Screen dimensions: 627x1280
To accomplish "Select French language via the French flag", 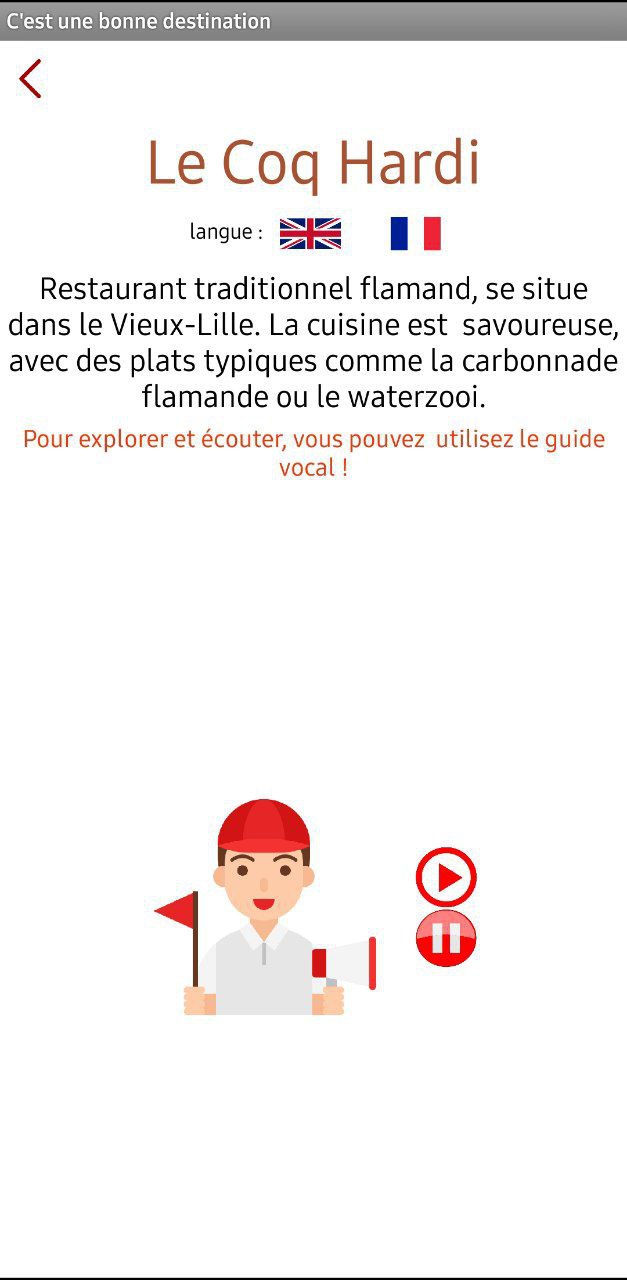I will coord(415,233).
